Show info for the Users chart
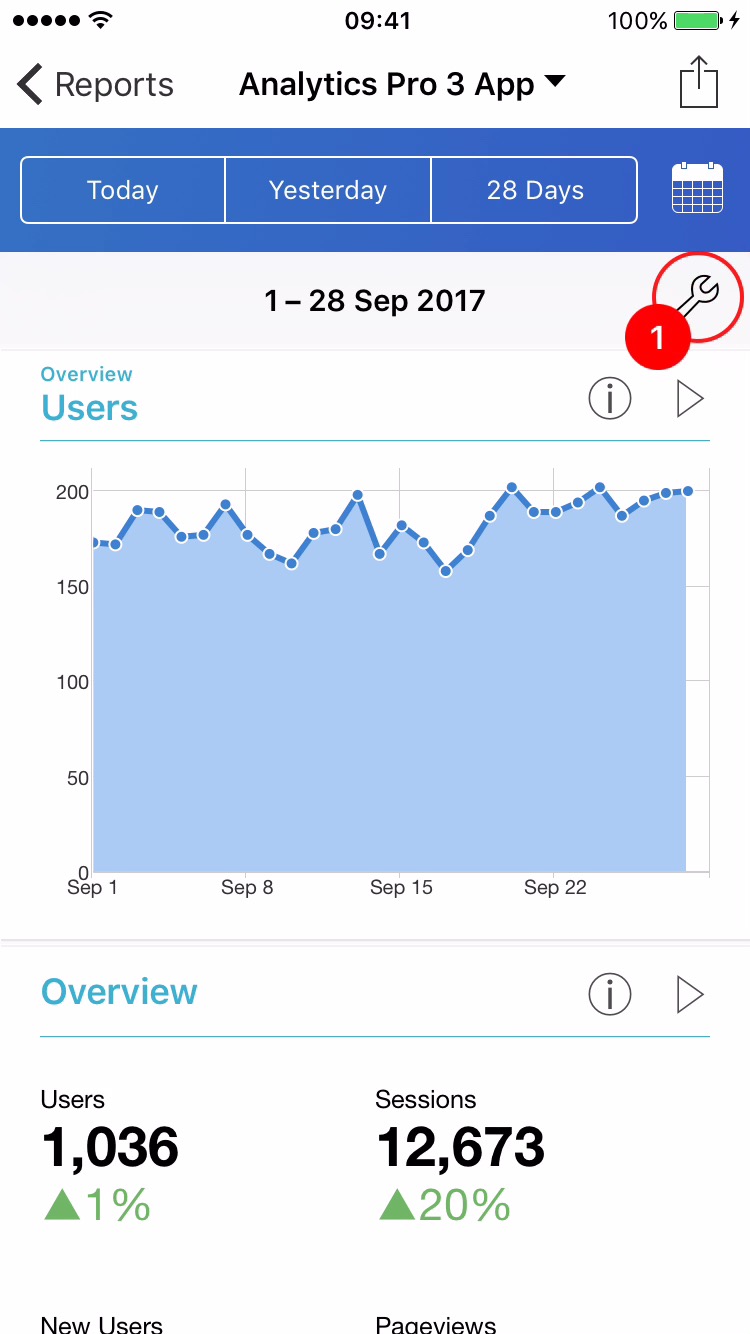Image resolution: width=750 pixels, height=1334 pixels. click(609, 399)
